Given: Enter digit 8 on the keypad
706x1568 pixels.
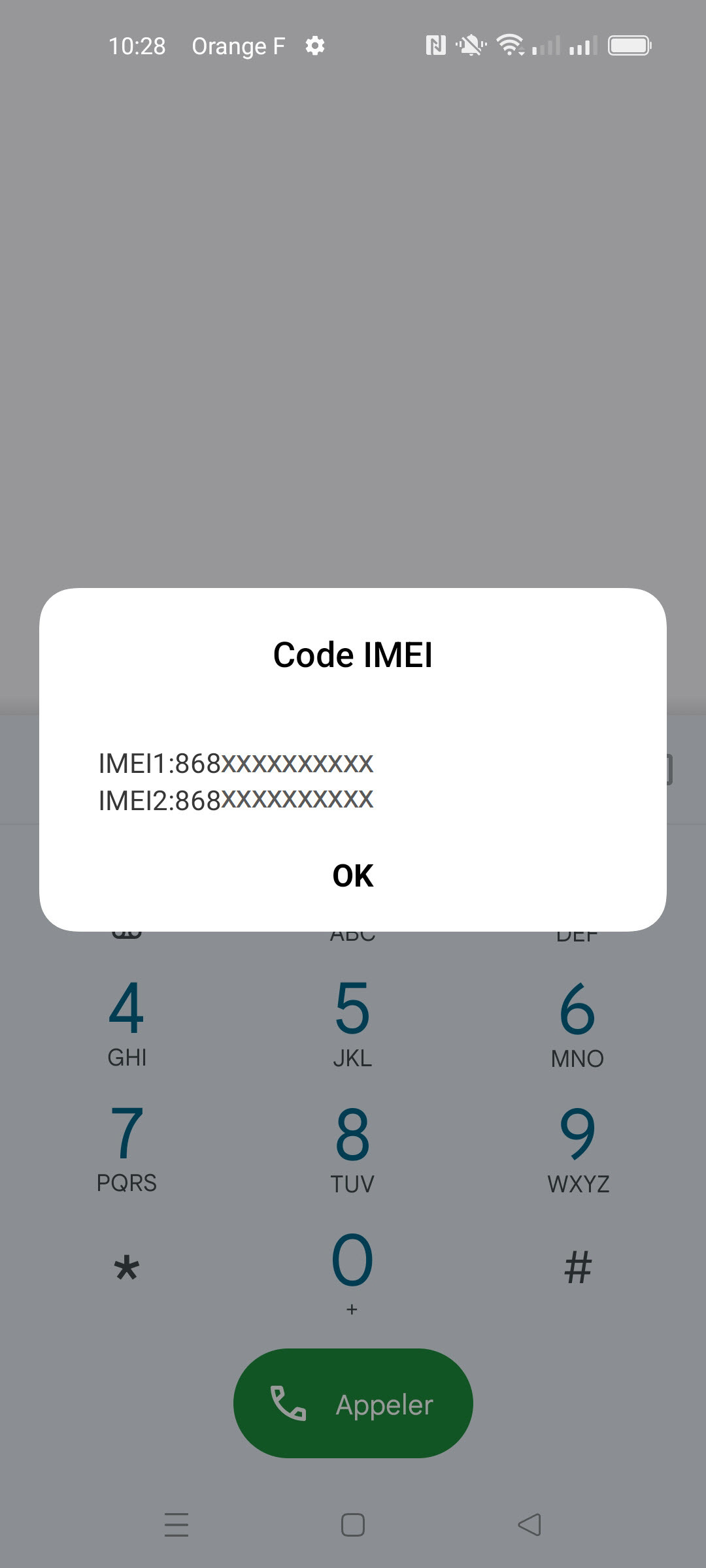Looking at the screenshot, I should coord(352,1149).
